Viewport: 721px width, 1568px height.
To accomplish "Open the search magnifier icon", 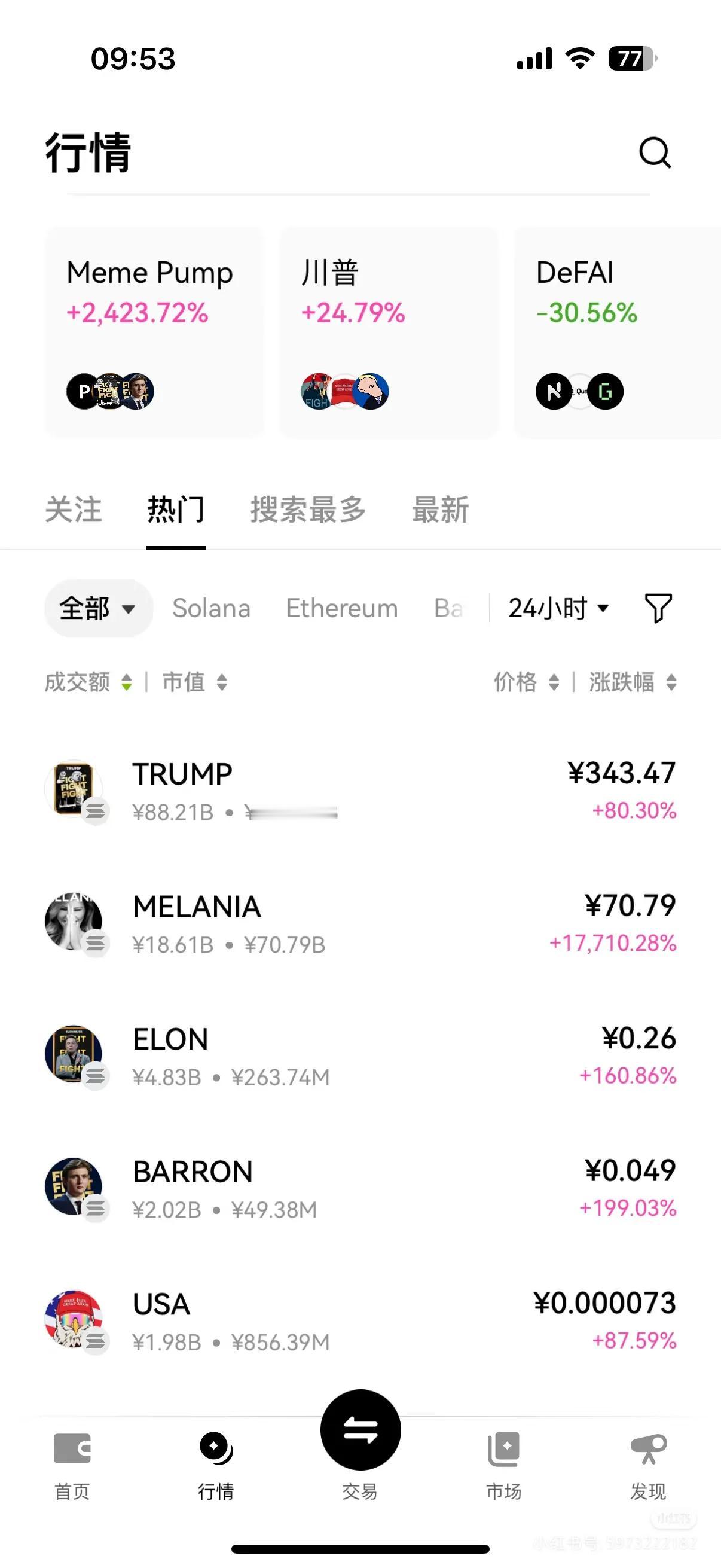I will pyautogui.click(x=654, y=152).
